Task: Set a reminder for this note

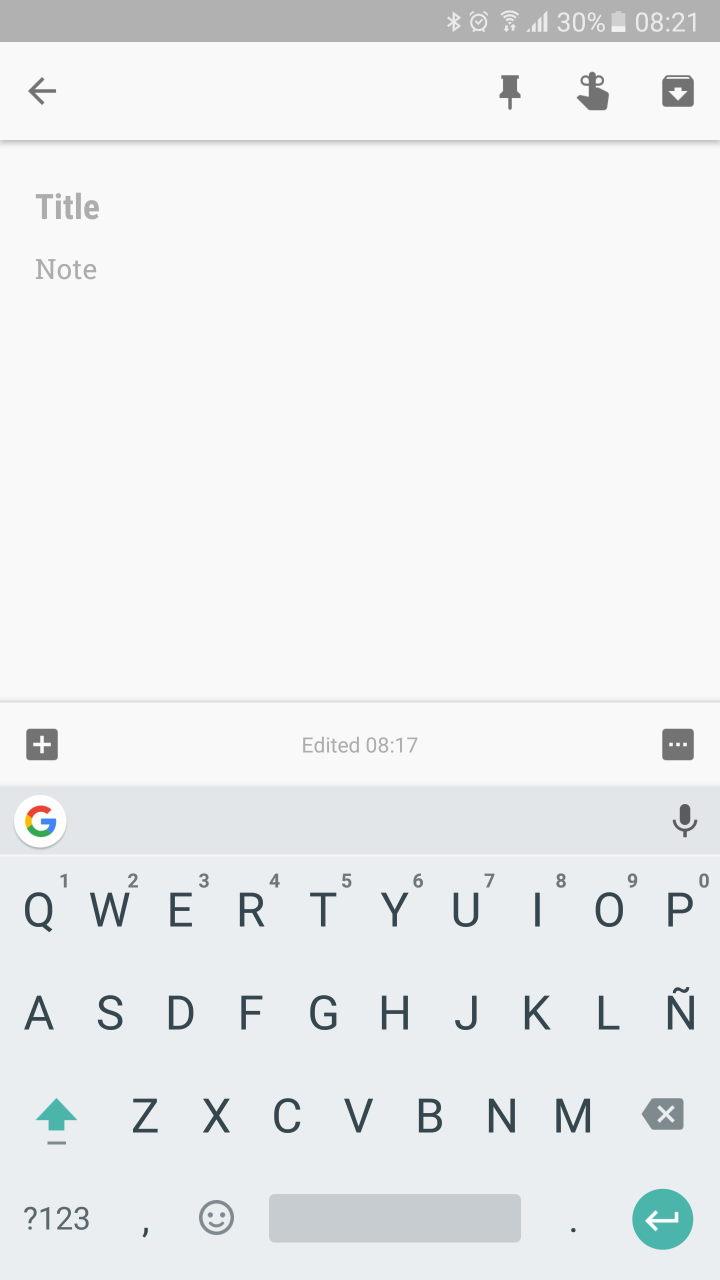Action: click(593, 92)
